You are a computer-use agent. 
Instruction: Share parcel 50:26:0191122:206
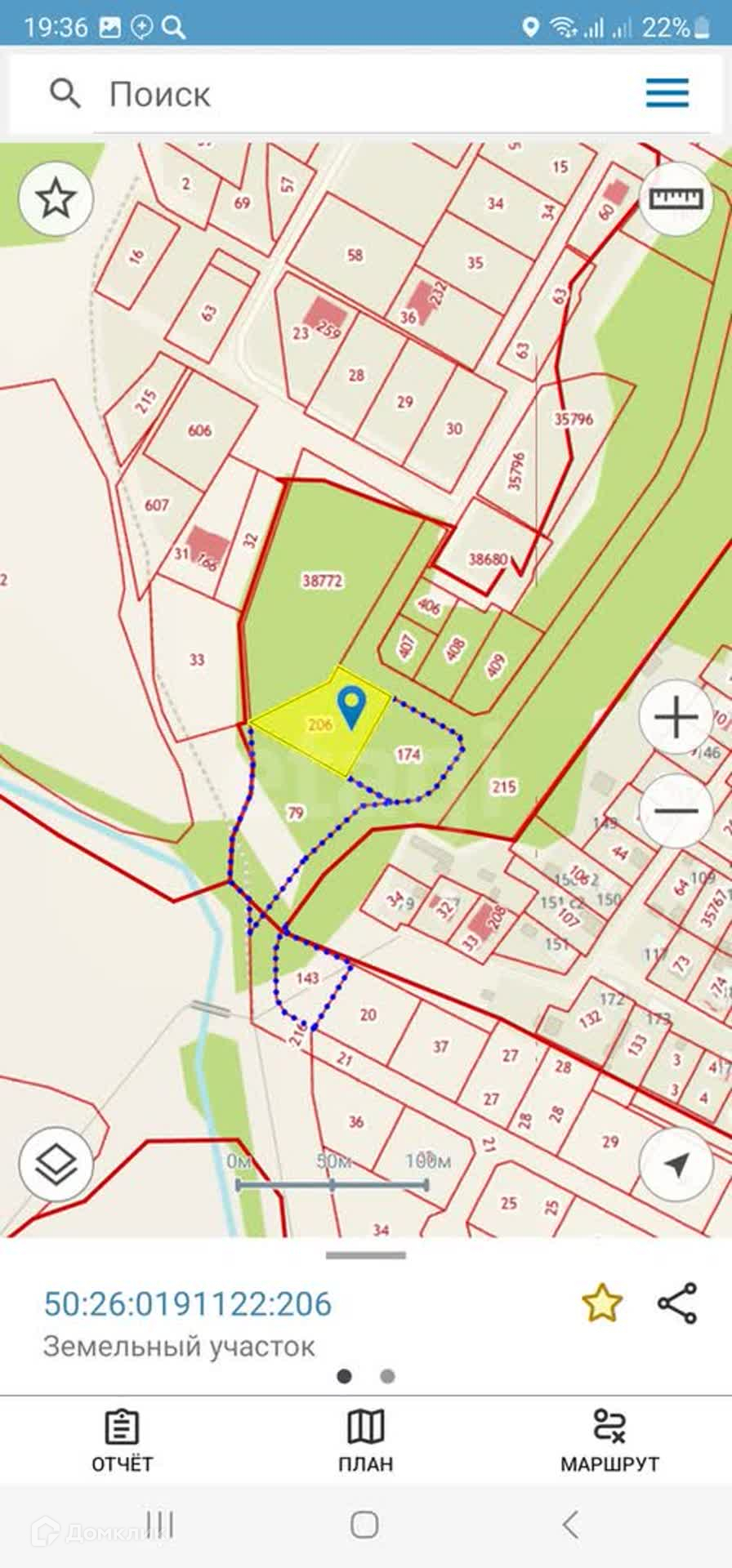(x=677, y=1303)
